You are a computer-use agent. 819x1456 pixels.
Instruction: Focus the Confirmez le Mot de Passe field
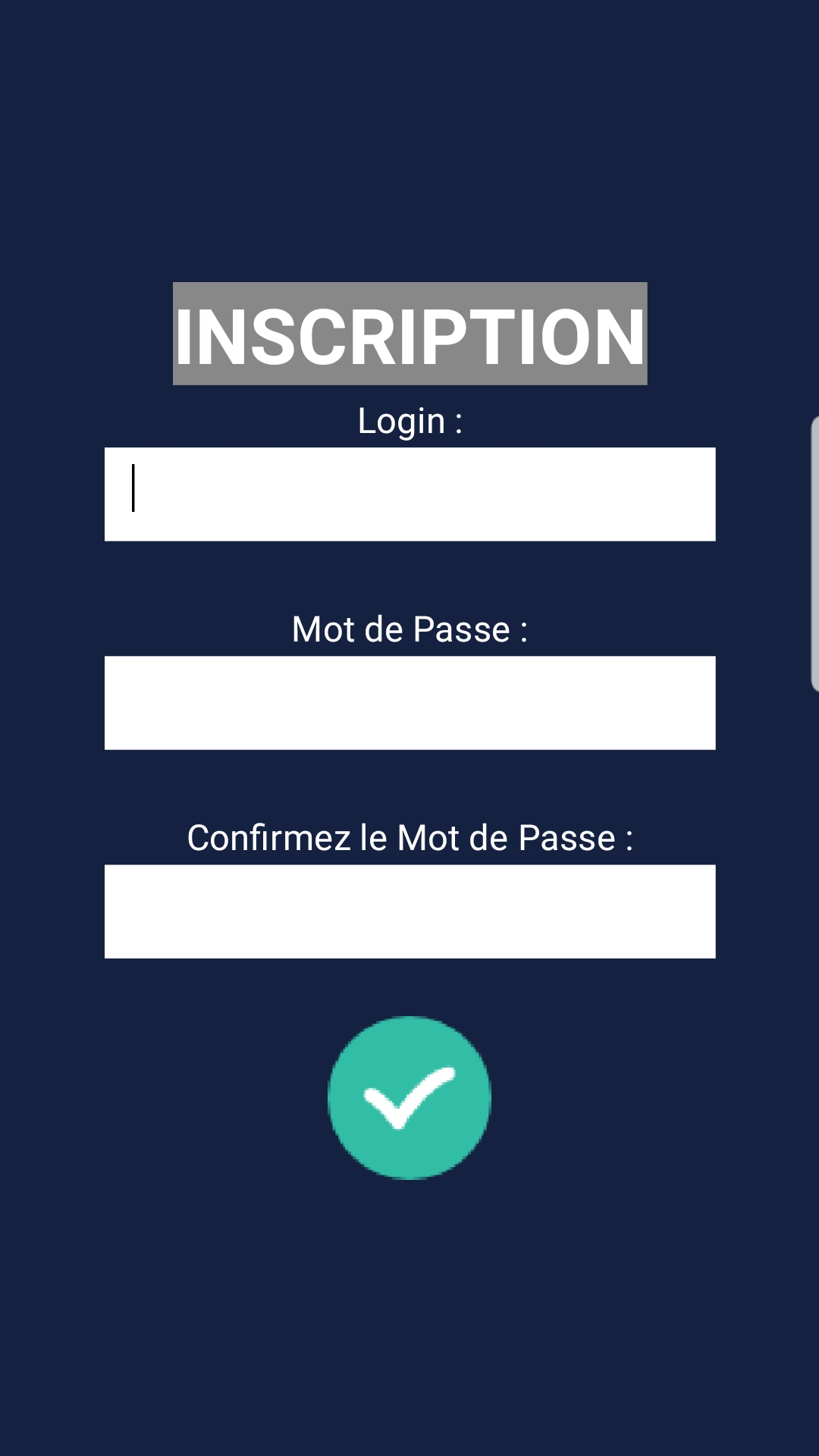point(409,912)
